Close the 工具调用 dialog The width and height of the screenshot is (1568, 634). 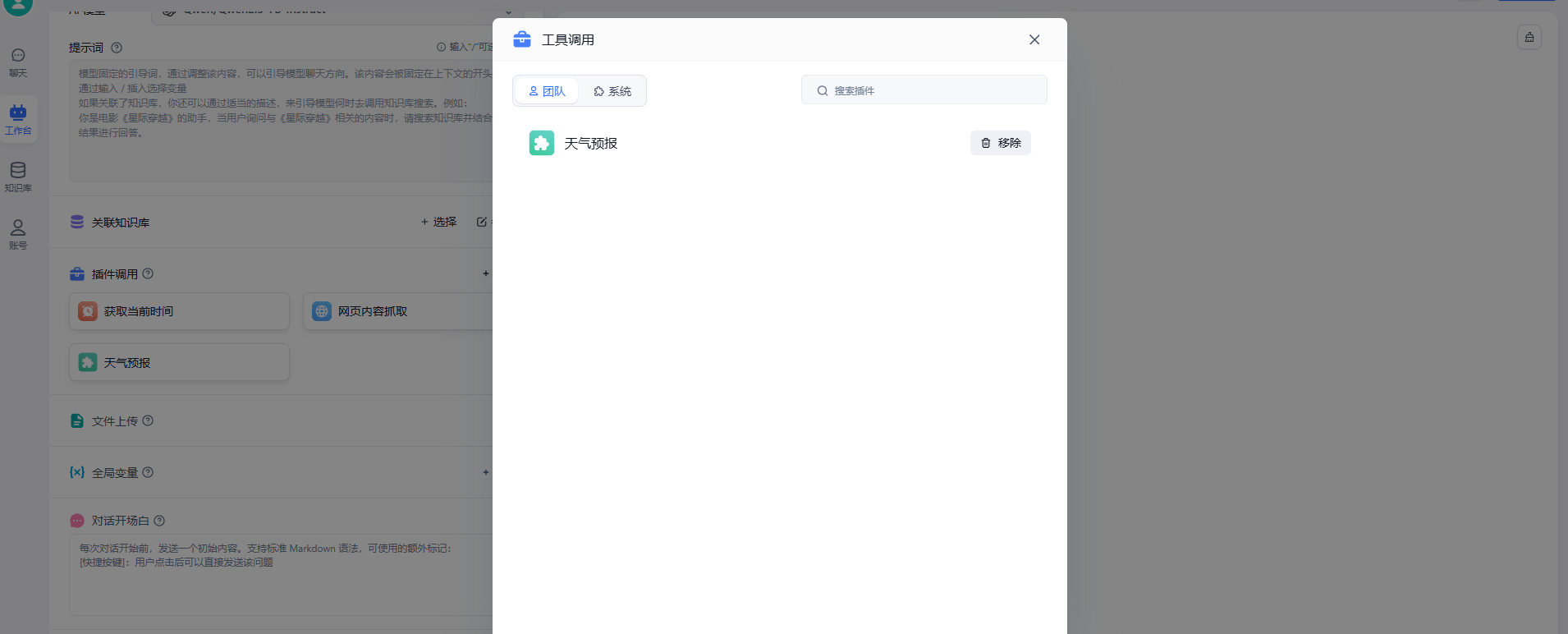click(1034, 39)
